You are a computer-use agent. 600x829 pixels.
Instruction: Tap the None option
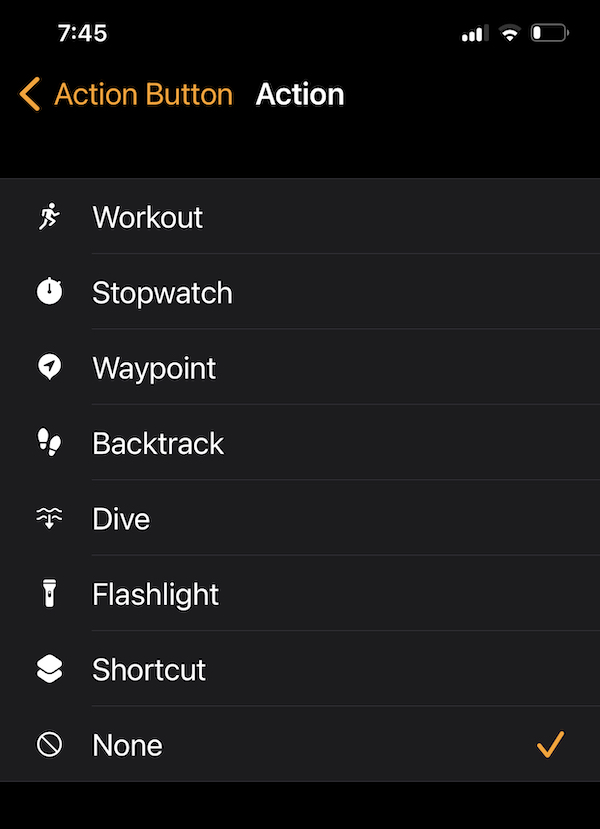pyautogui.click(x=127, y=745)
